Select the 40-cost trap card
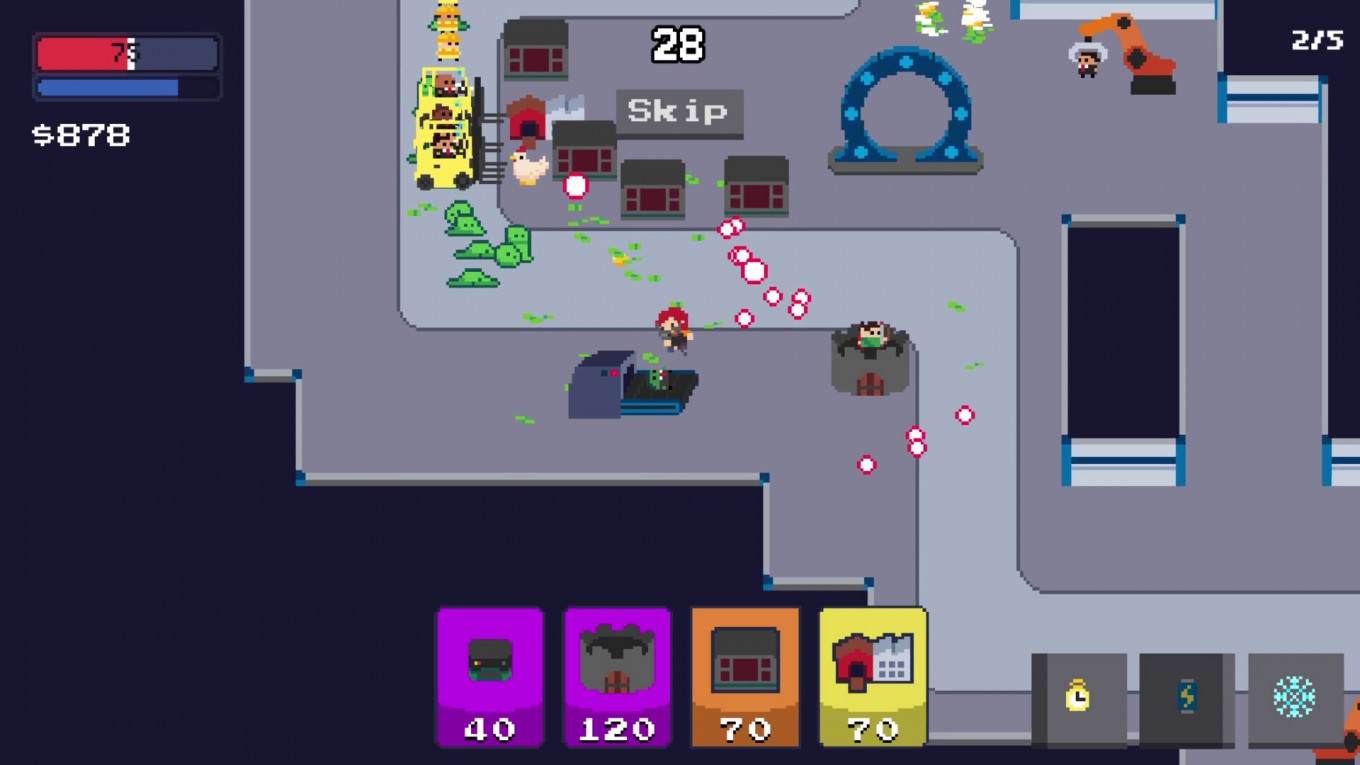Image resolution: width=1360 pixels, height=765 pixels. pyautogui.click(x=490, y=676)
